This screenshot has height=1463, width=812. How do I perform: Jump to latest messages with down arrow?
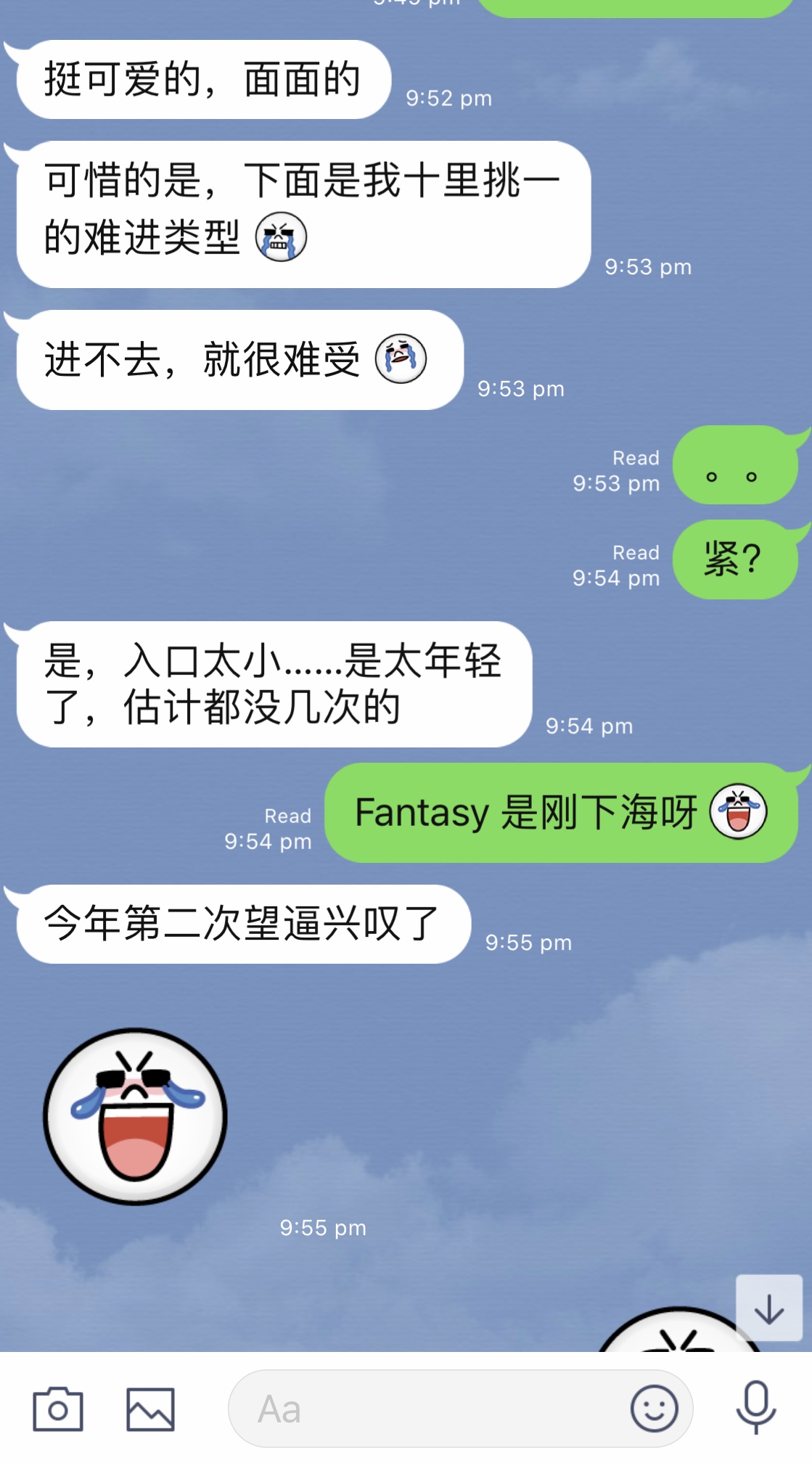click(x=768, y=1309)
